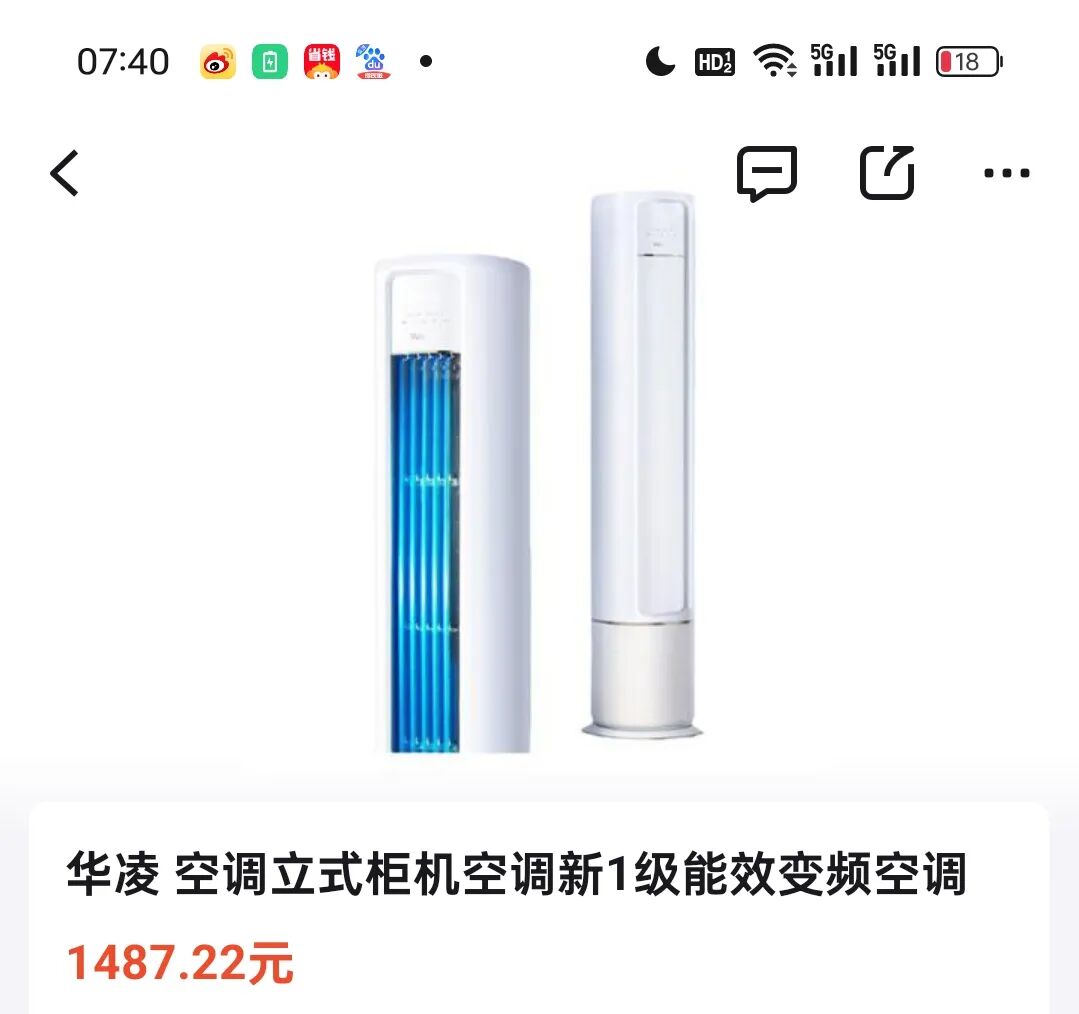Open the three-dot overflow menu

[1006, 173]
